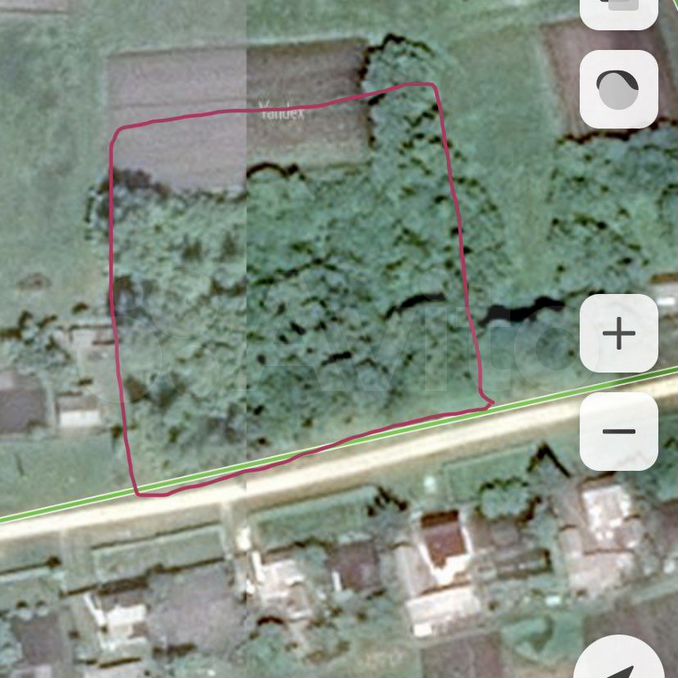Screen dimensions: 678x678
Task: Zoom in on the map
Action: coord(619,333)
